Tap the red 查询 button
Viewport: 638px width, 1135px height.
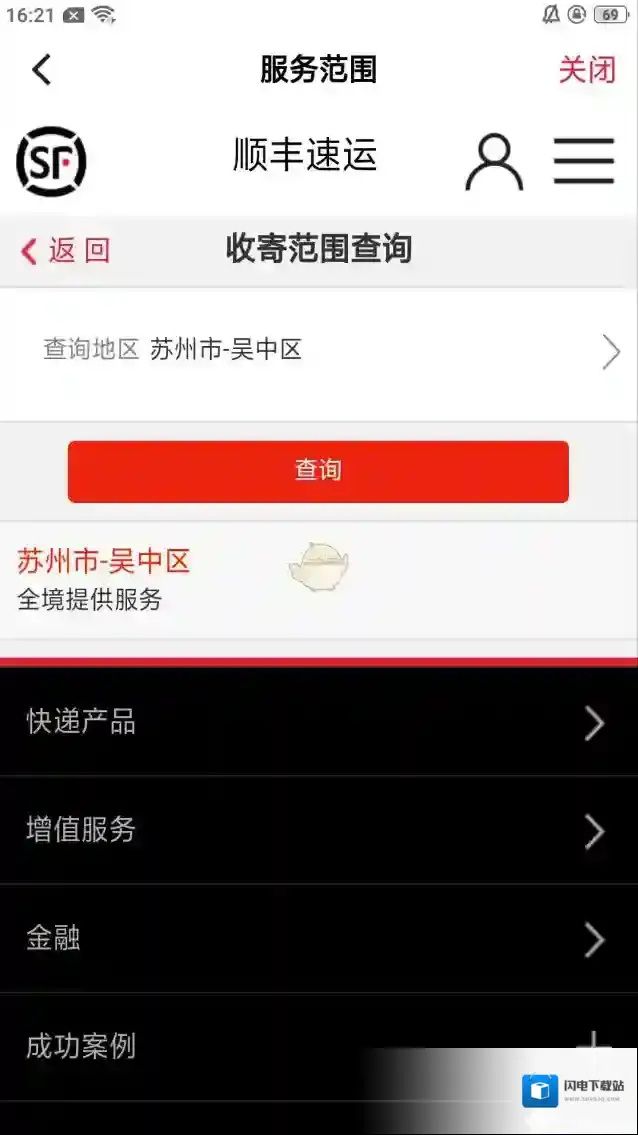[318, 471]
